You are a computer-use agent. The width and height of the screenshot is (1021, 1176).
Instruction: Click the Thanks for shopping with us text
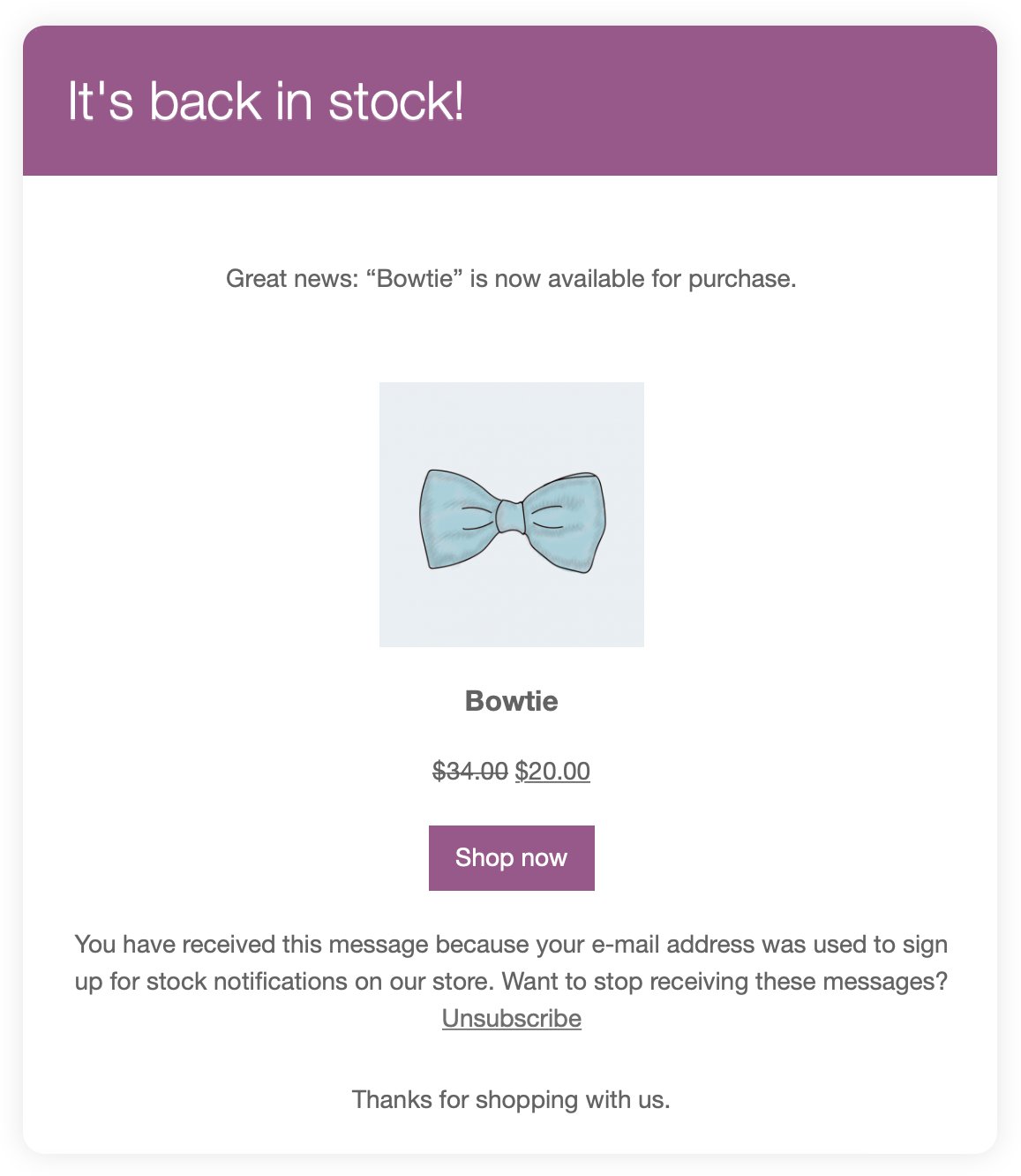[x=511, y=1099]
